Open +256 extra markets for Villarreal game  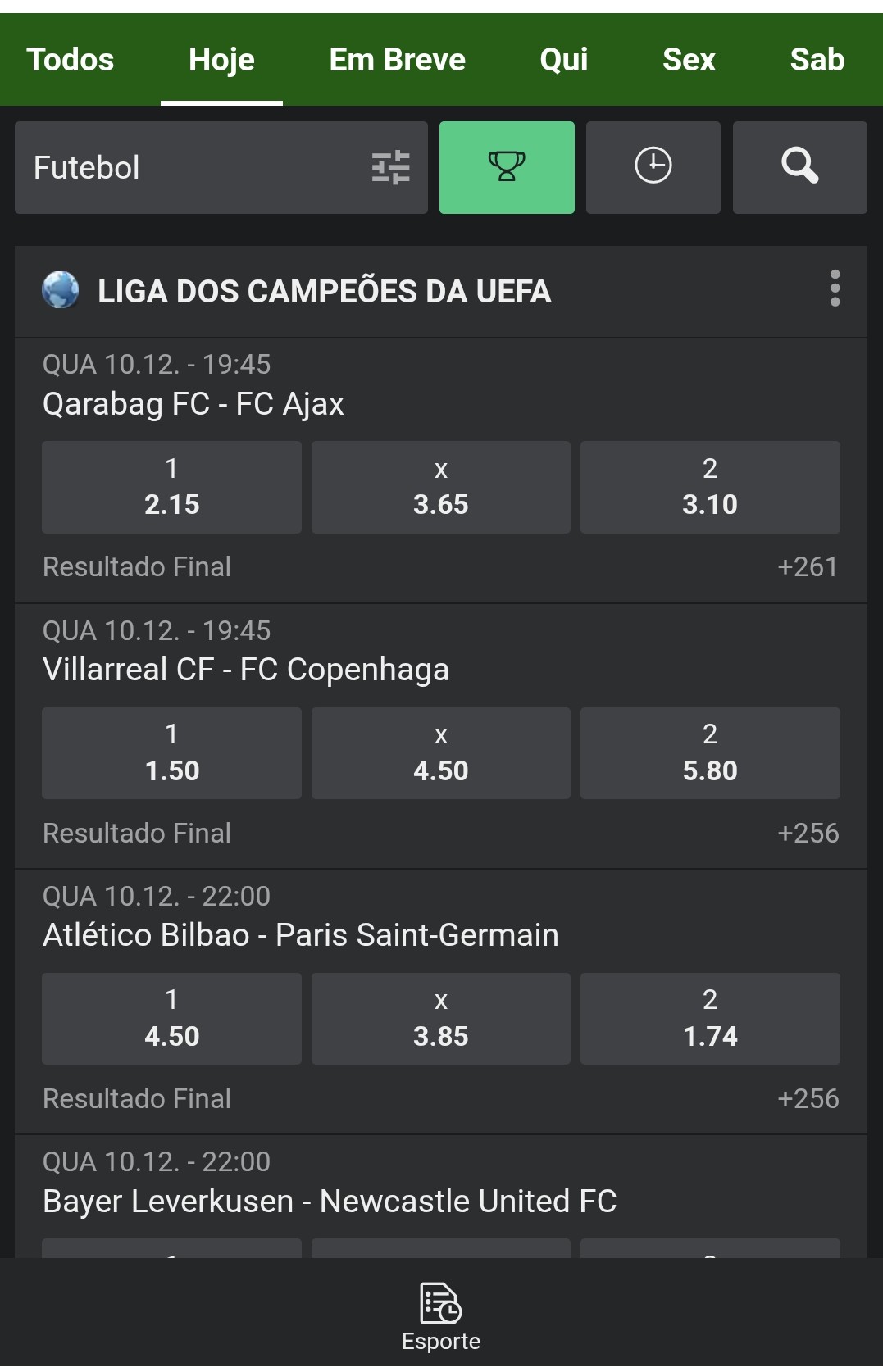809,832
